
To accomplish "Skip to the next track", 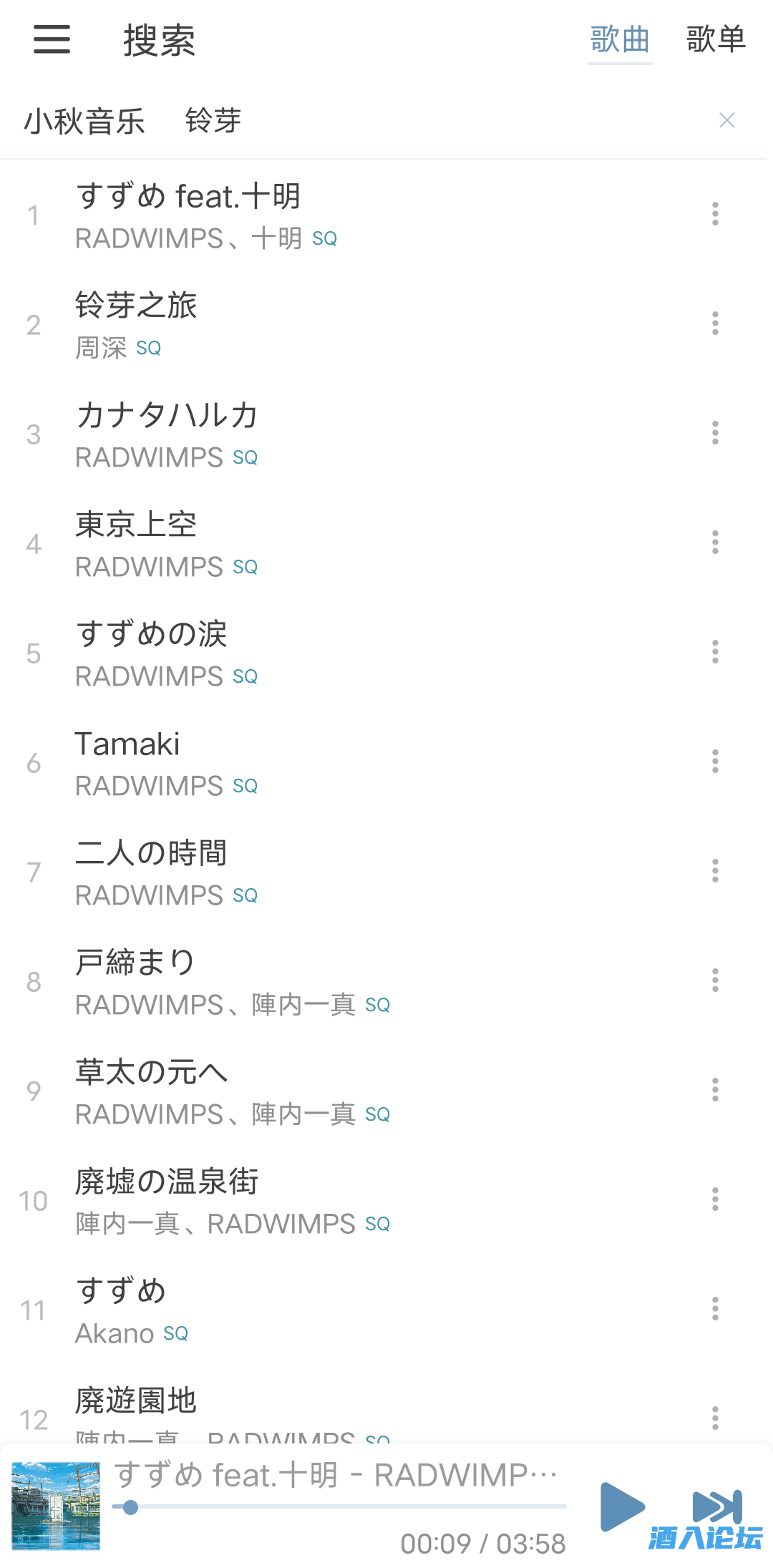I will pyautogui.click(x=718, y=1506).
